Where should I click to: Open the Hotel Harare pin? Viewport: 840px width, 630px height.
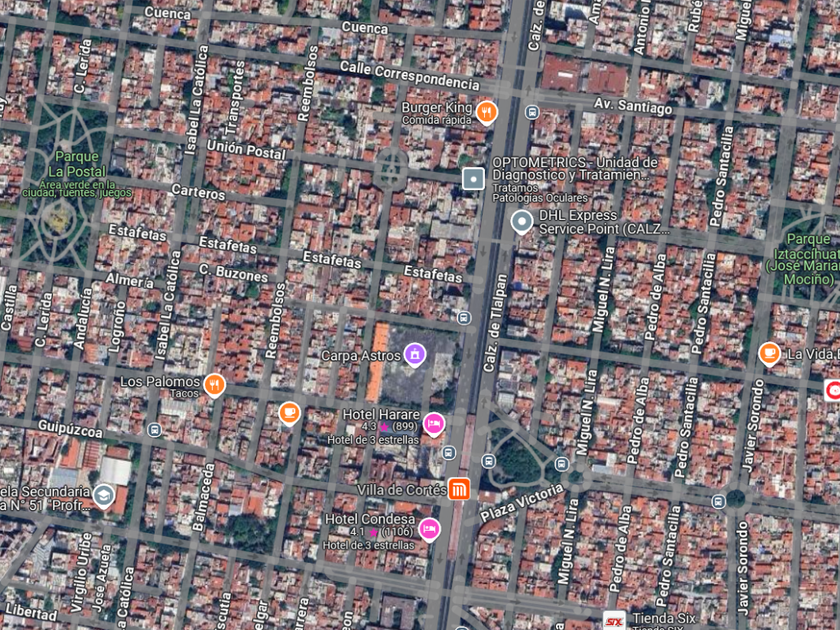coord(433,424)
